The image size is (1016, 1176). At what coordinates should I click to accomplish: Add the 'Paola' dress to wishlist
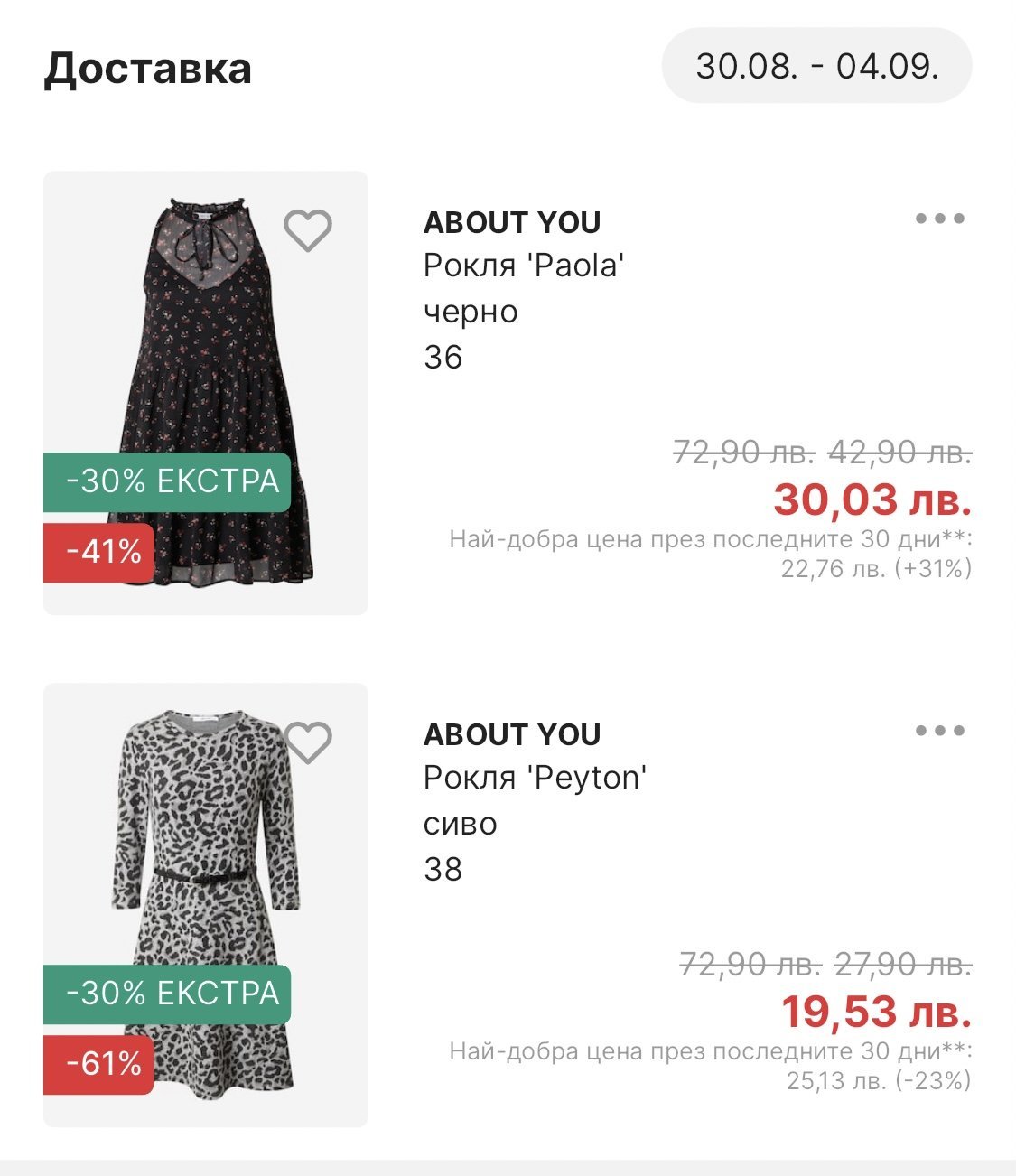(308, 230)
